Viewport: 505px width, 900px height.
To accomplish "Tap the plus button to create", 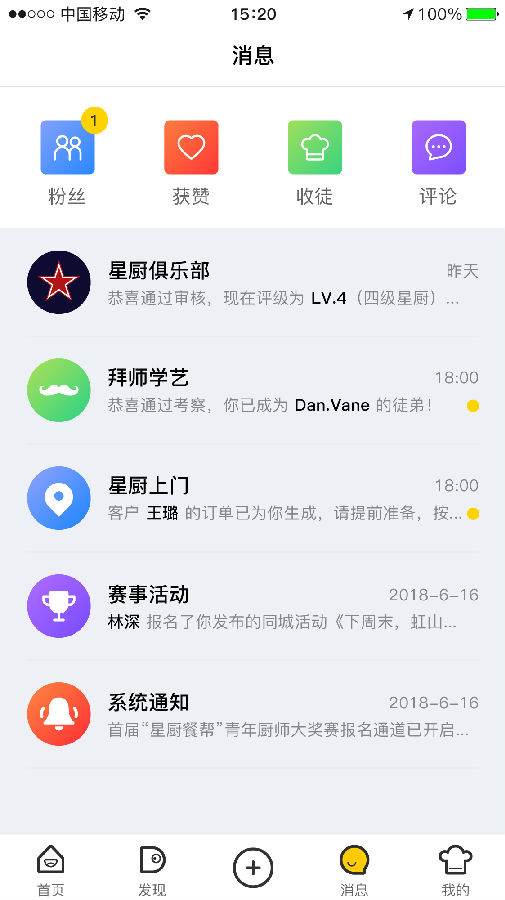I will (x=253, y=868).
